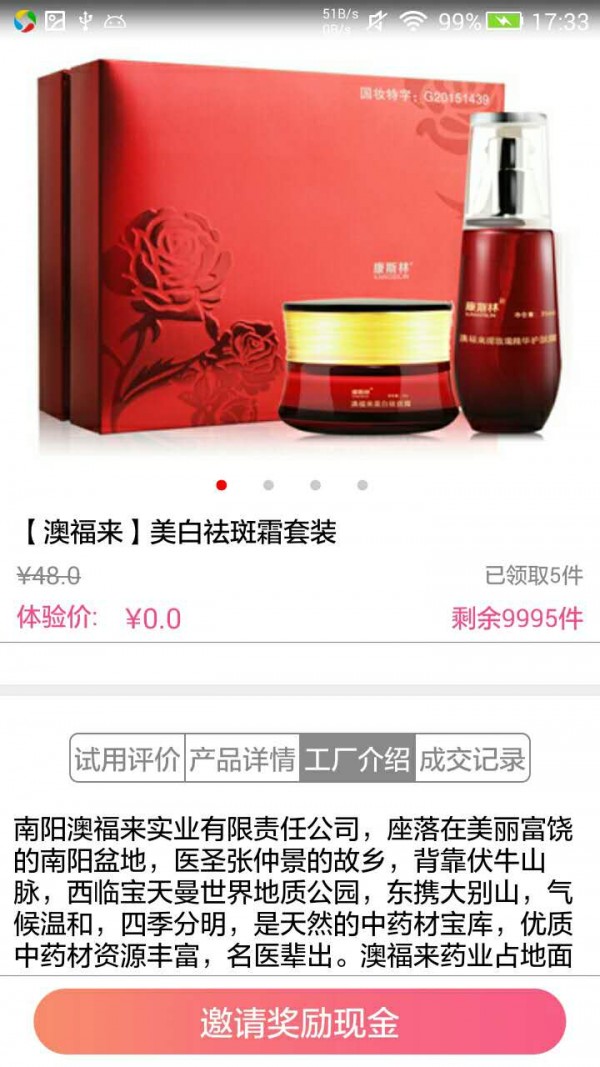Jump to the second image via page indicator dot
The width and height of the screenshot is (600, 1067).
point(268,485)
